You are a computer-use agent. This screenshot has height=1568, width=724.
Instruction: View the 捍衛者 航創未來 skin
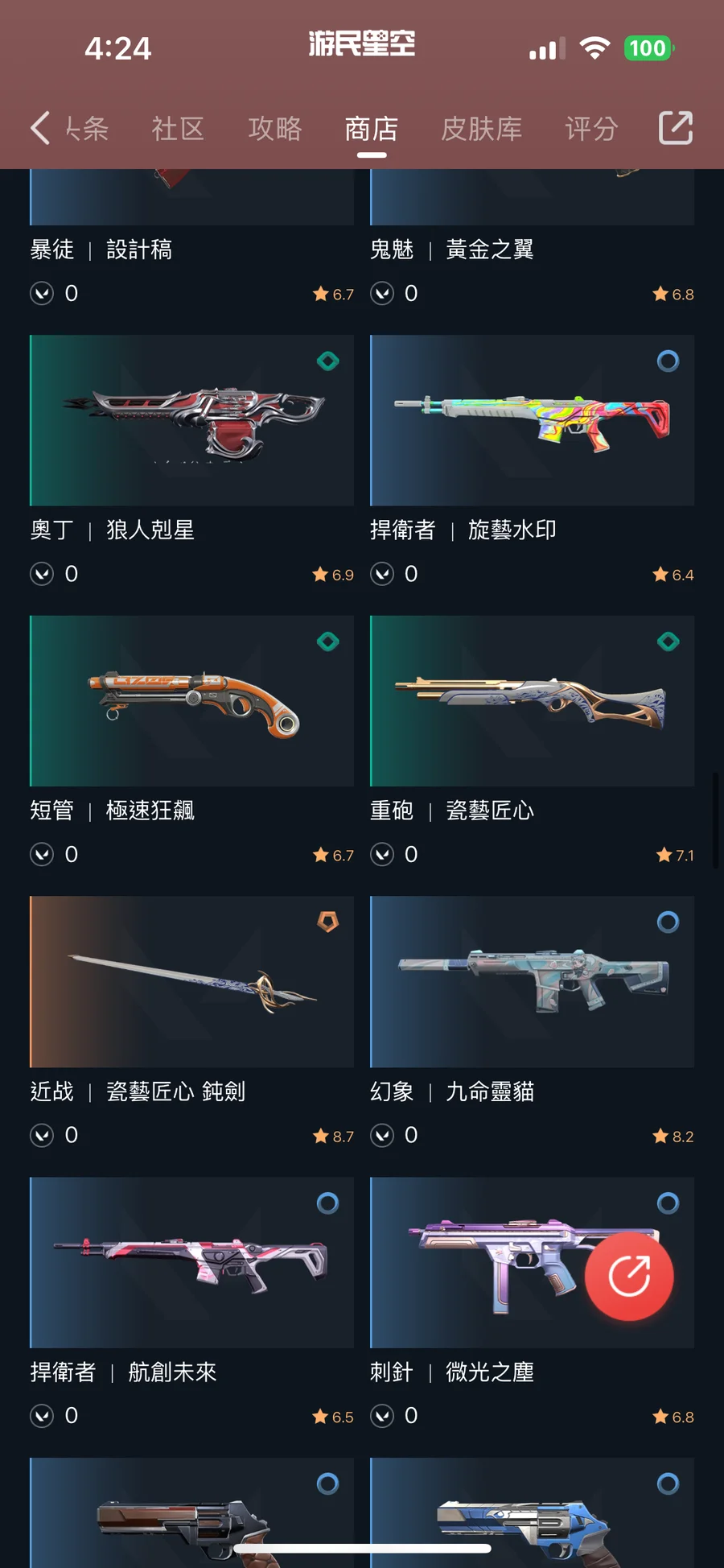(191, 1304)
